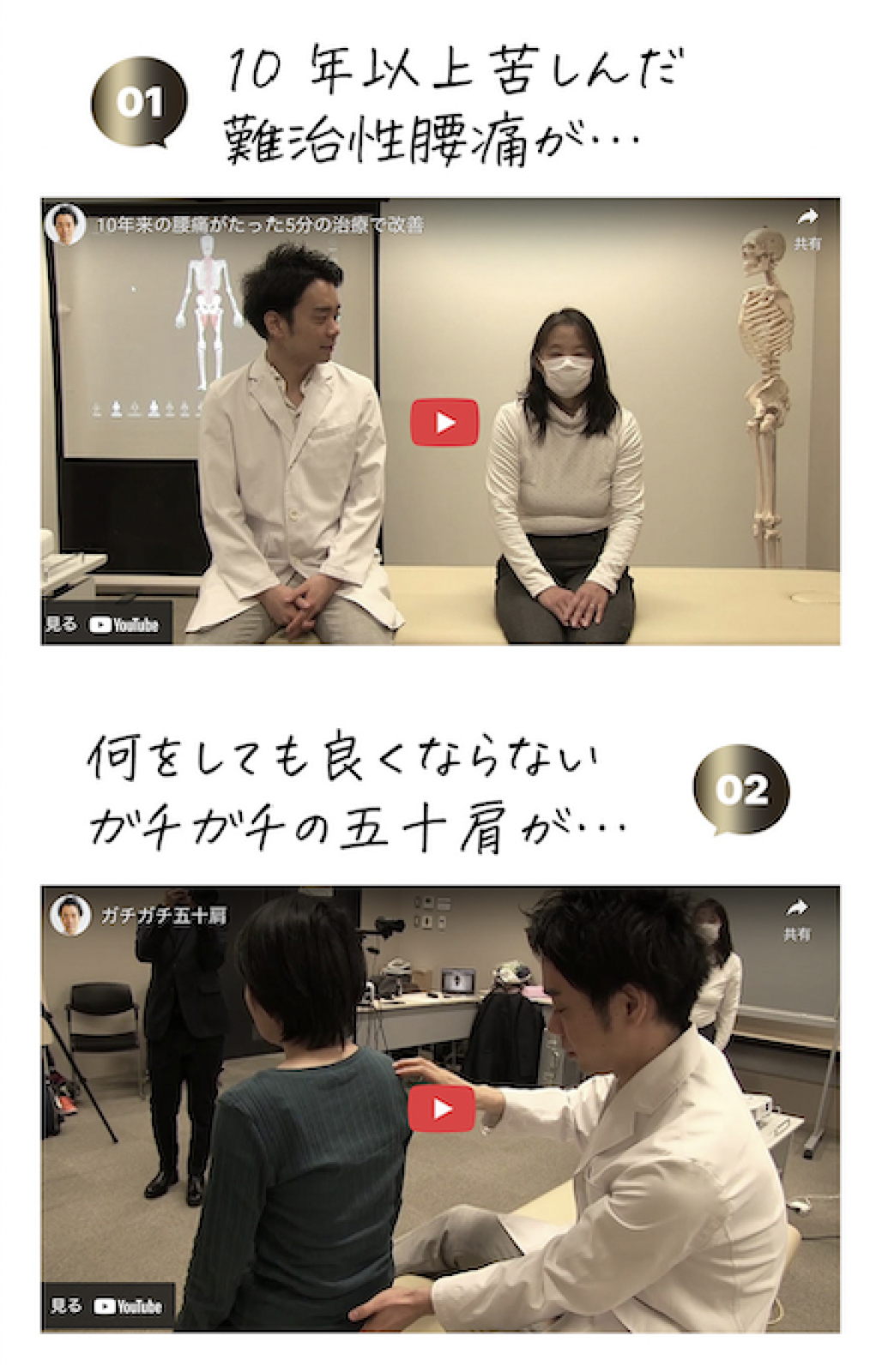876x1372 pixels.
Task: Share the ガチガチ五十肩 video
Action: (x=796, y=916)
